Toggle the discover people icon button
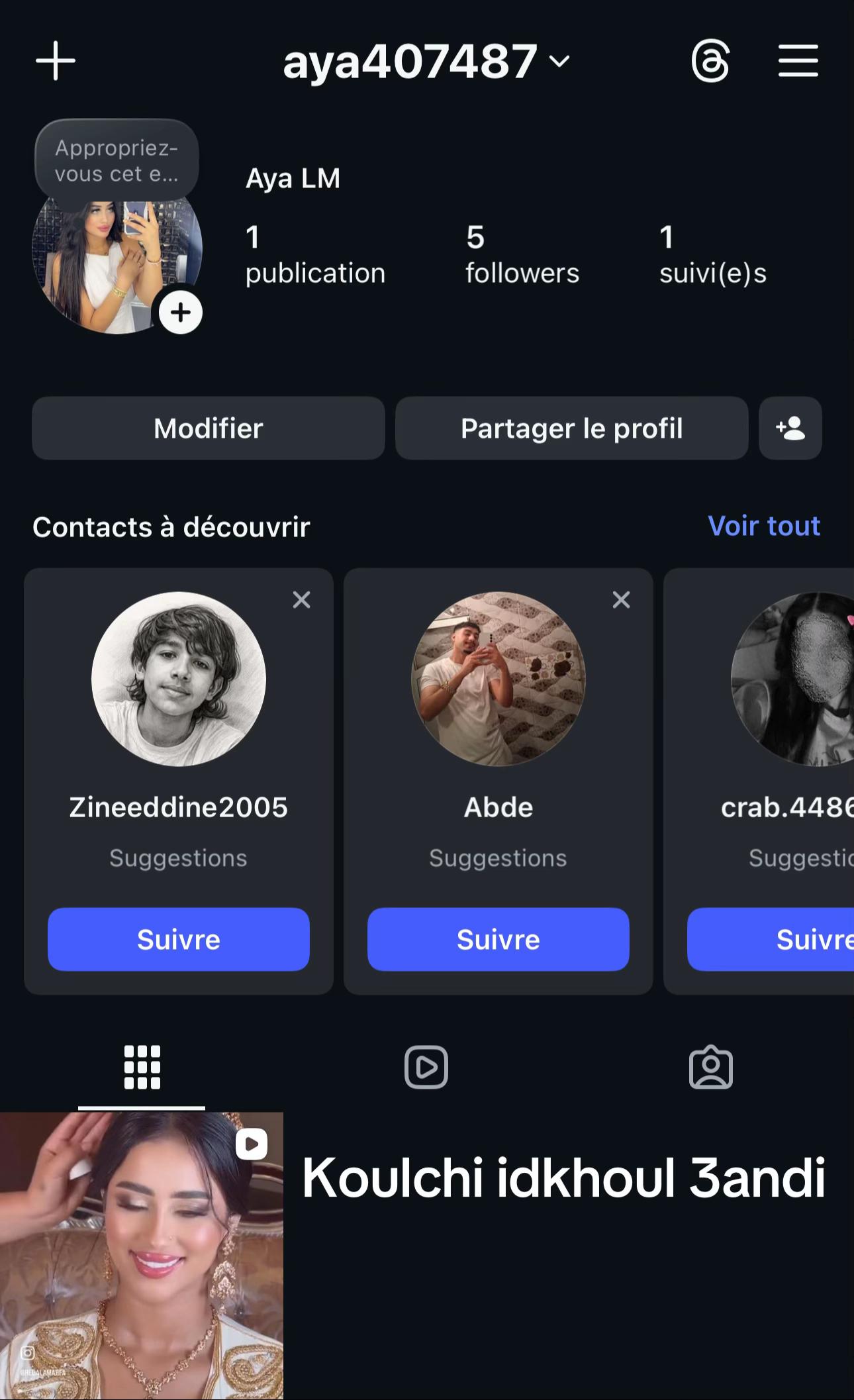The image size is (854, 1400). (790, 428)
